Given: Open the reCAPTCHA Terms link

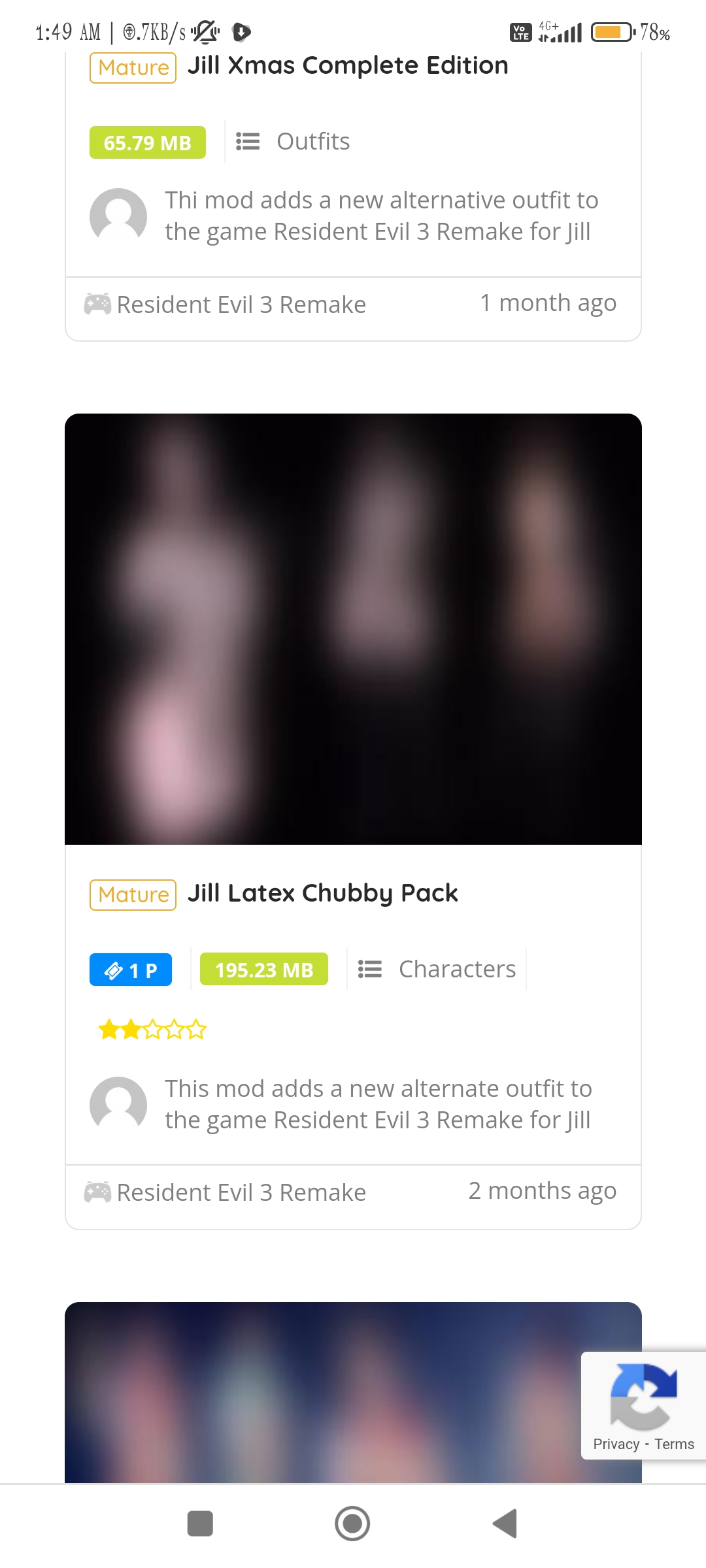Looking at the screenshot, I should click(x=674, y=1444).
